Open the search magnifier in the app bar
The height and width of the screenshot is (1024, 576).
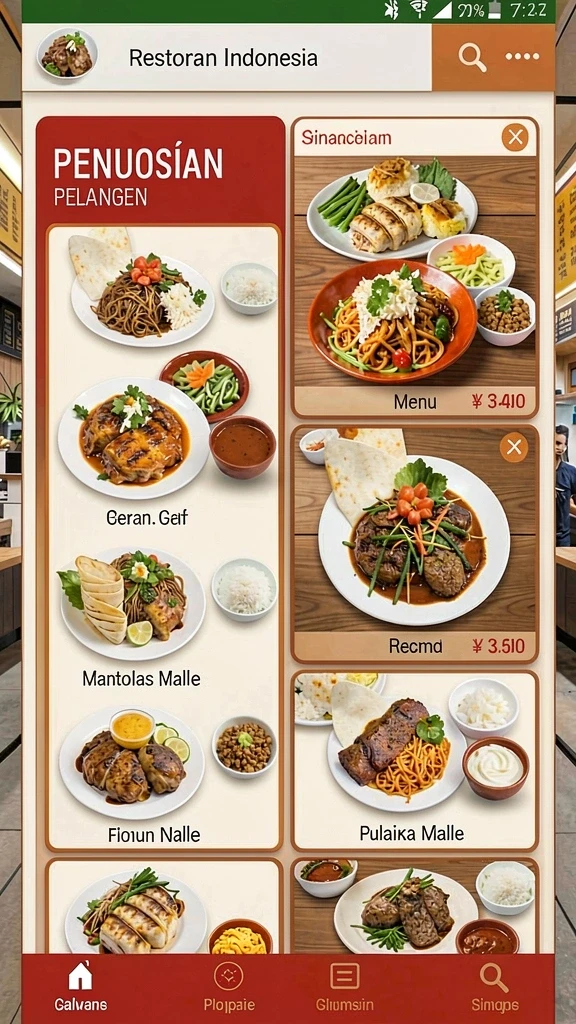(x=472, y=57)
